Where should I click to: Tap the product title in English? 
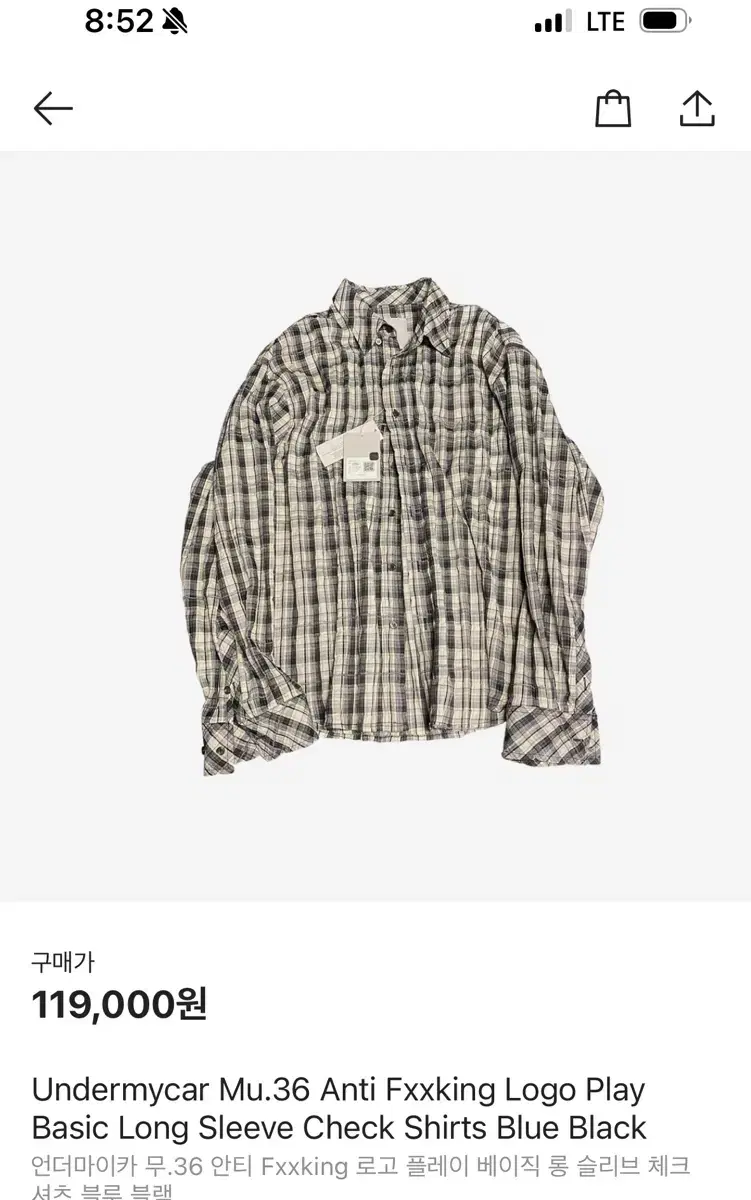tap(336, 1108)
